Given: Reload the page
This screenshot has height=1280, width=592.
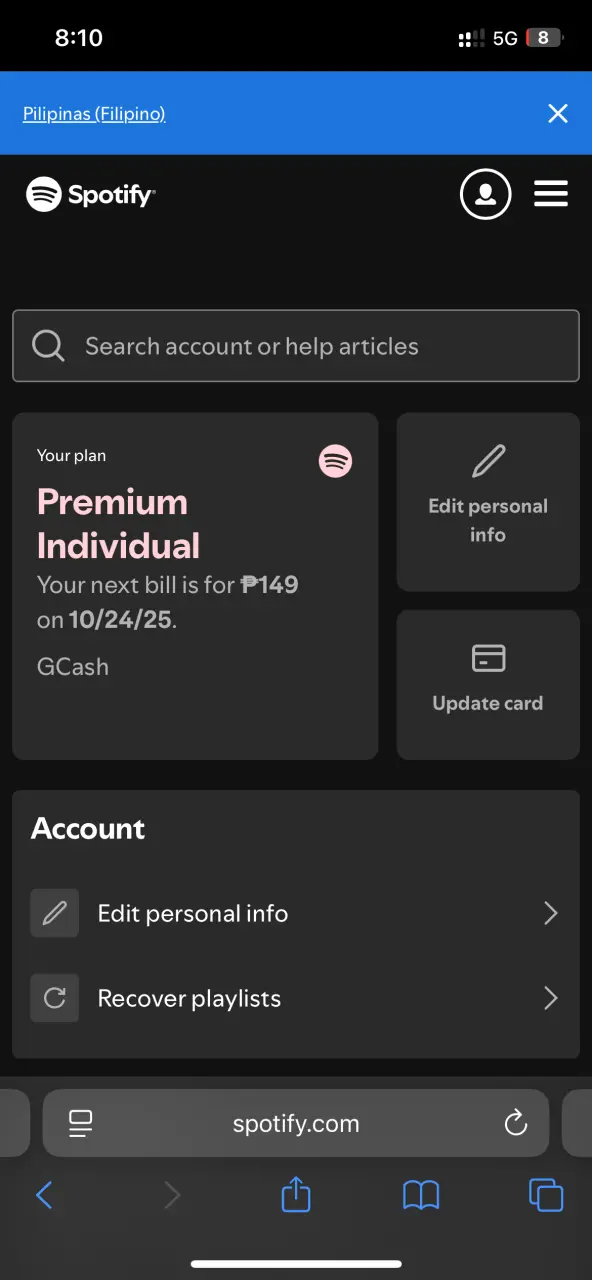Looking at the screenshot, I should point(516,1123).
